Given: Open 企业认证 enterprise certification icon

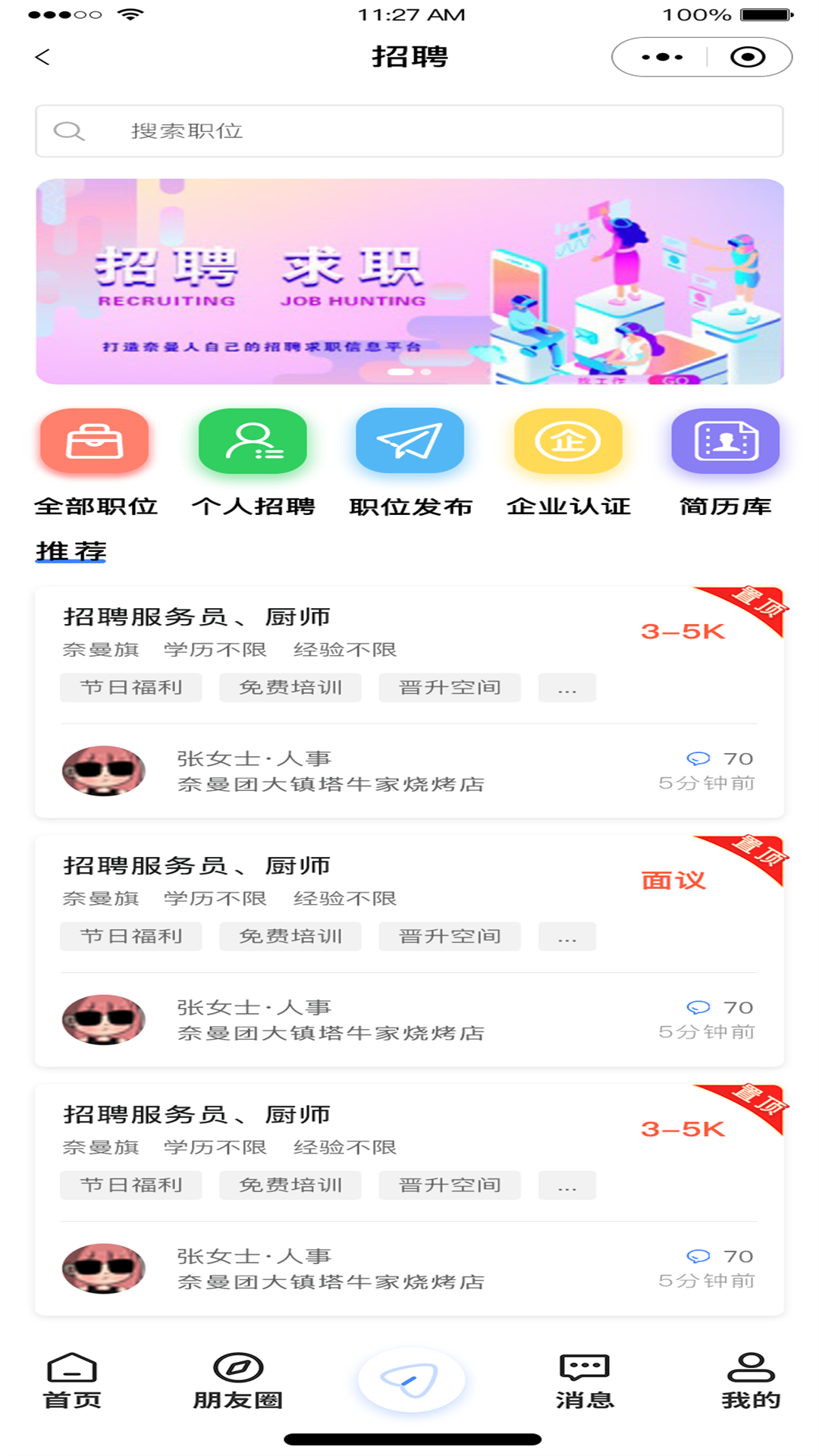Looking at the screenshot, I should (566, 441).
